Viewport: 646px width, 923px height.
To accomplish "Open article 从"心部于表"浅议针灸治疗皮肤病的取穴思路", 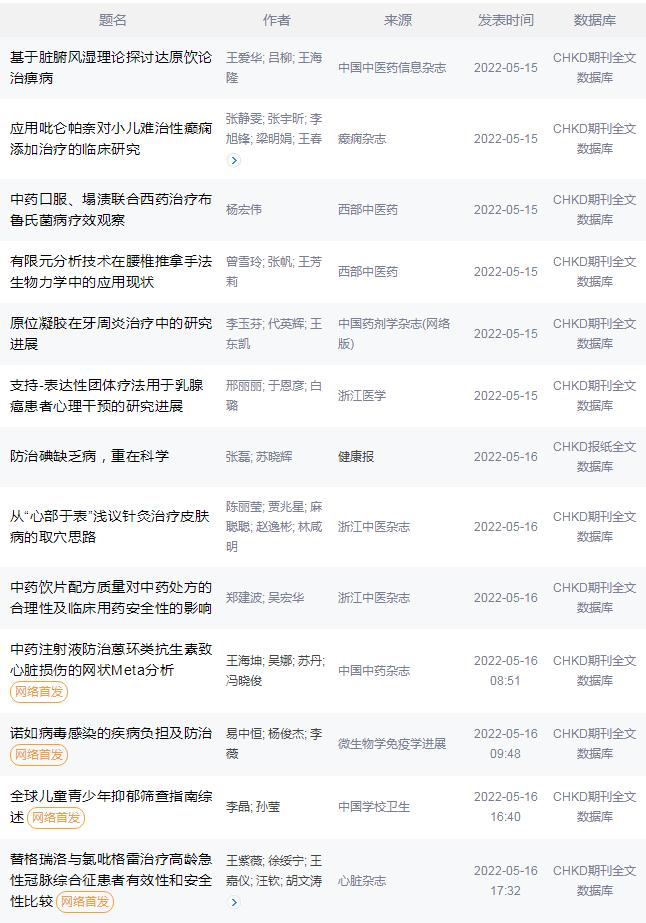I will click(110, 526).
